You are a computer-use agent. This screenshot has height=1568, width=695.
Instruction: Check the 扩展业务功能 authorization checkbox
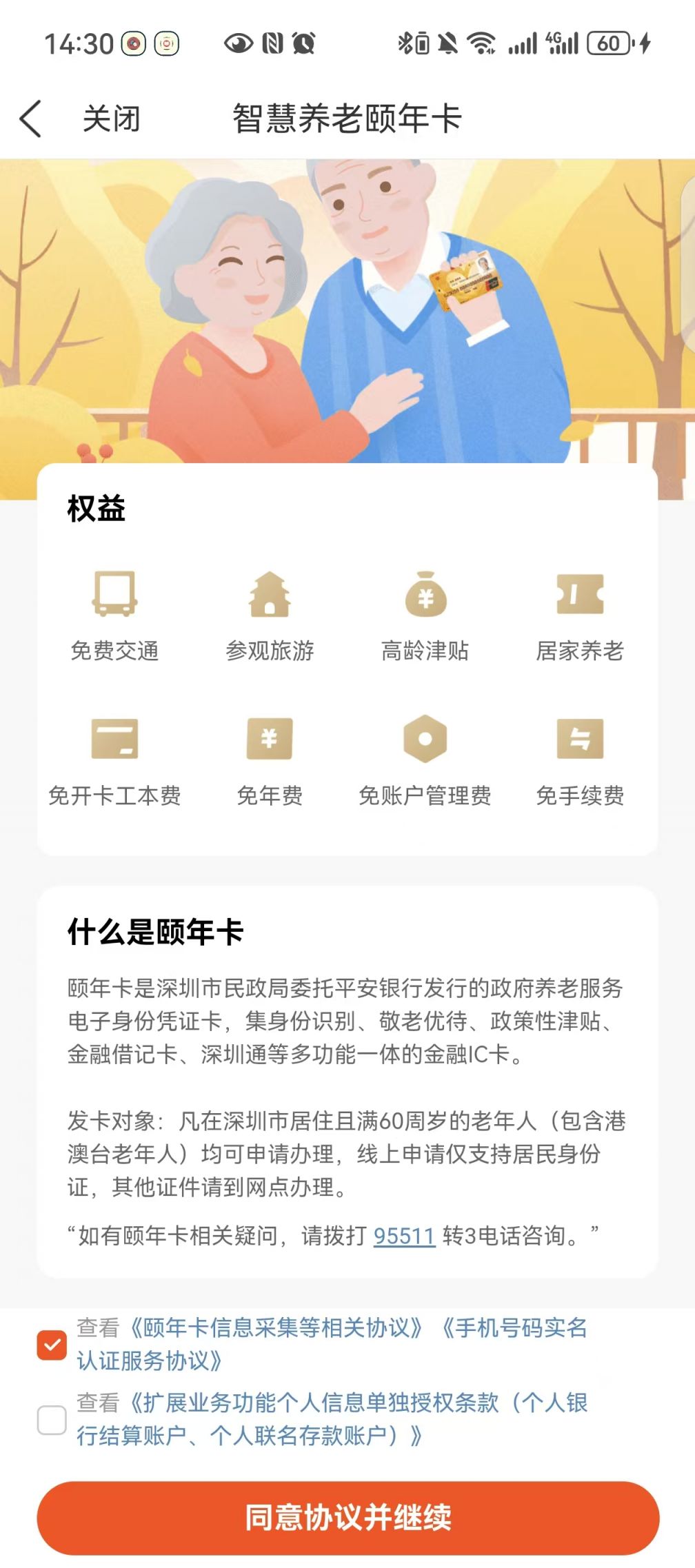[x=52, y=1420]
